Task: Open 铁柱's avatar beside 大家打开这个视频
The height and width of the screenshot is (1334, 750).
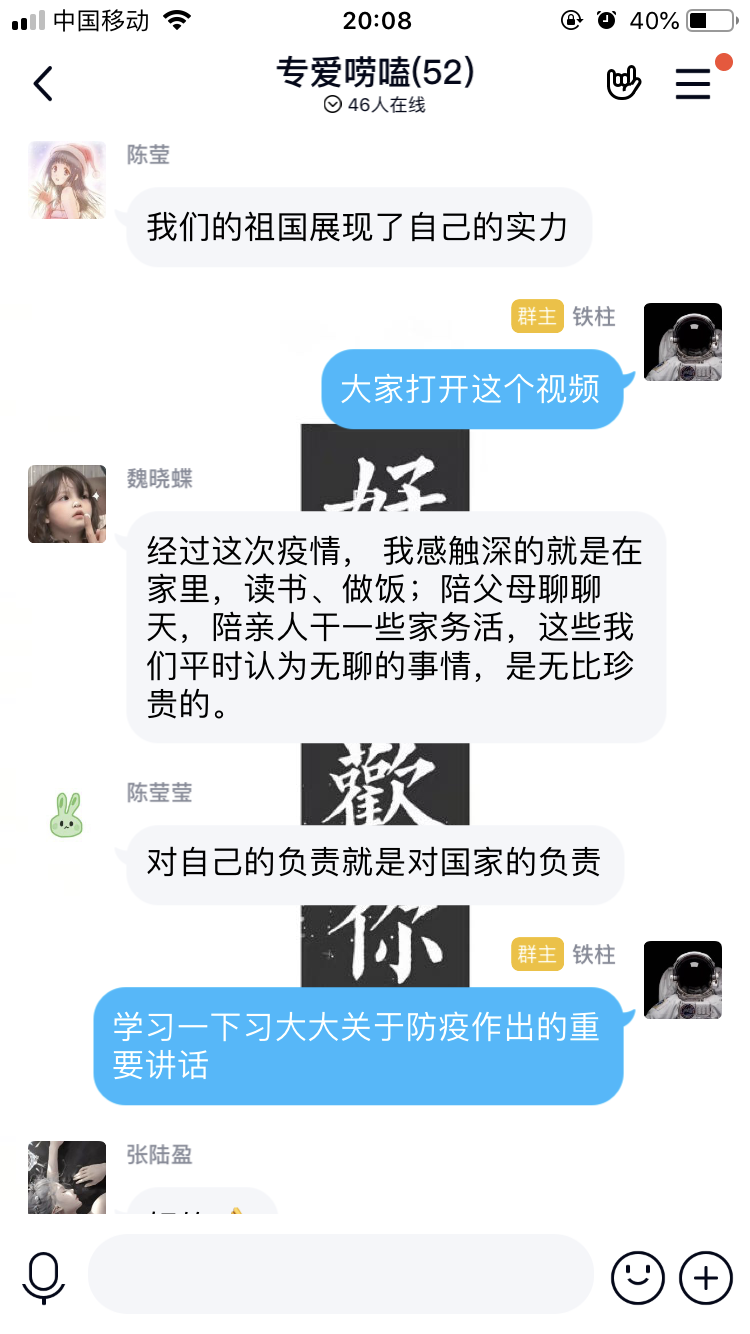Action: coord(683,342)
